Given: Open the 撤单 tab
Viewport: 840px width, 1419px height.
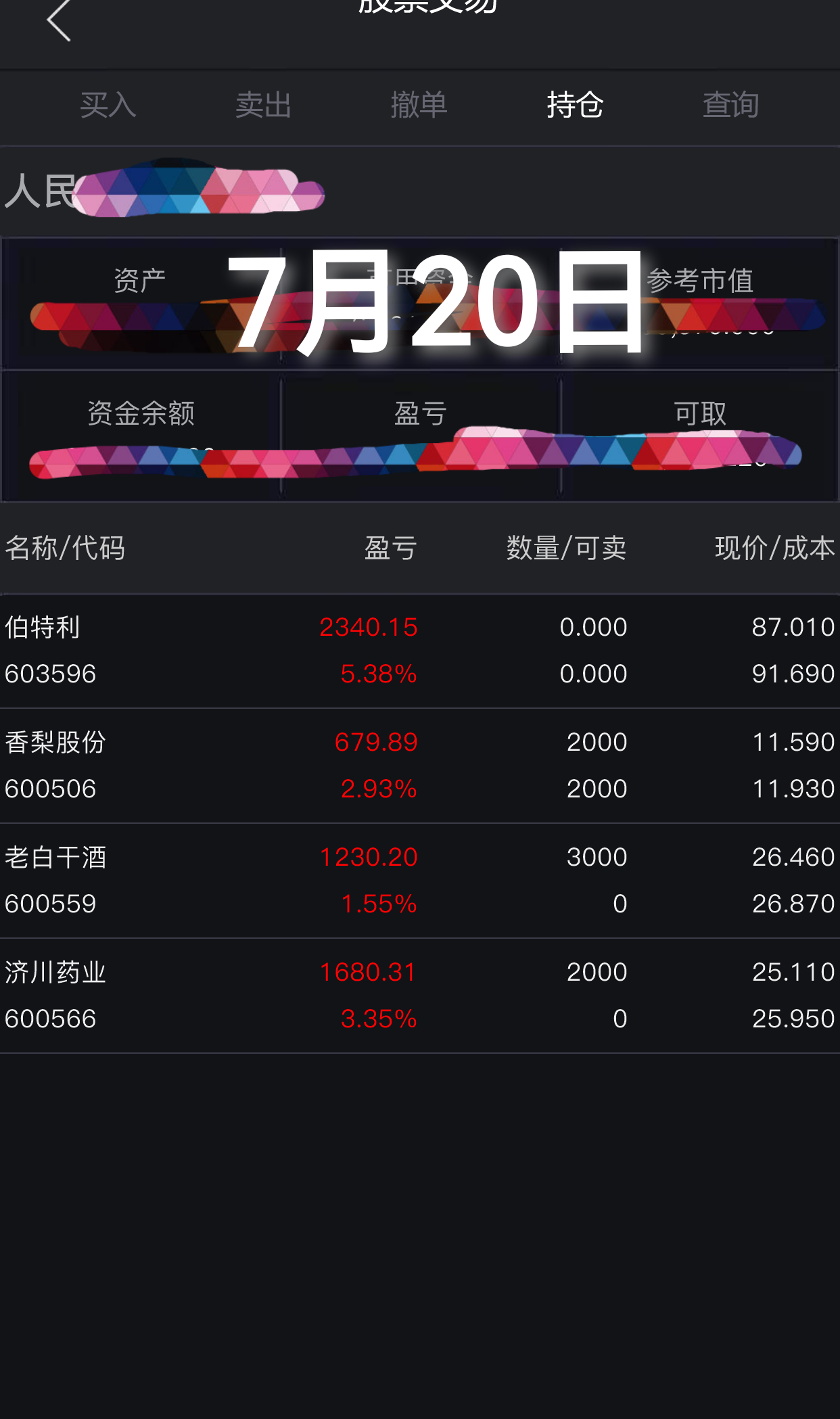Looking at the screenshot, I should tap(419, 106).
